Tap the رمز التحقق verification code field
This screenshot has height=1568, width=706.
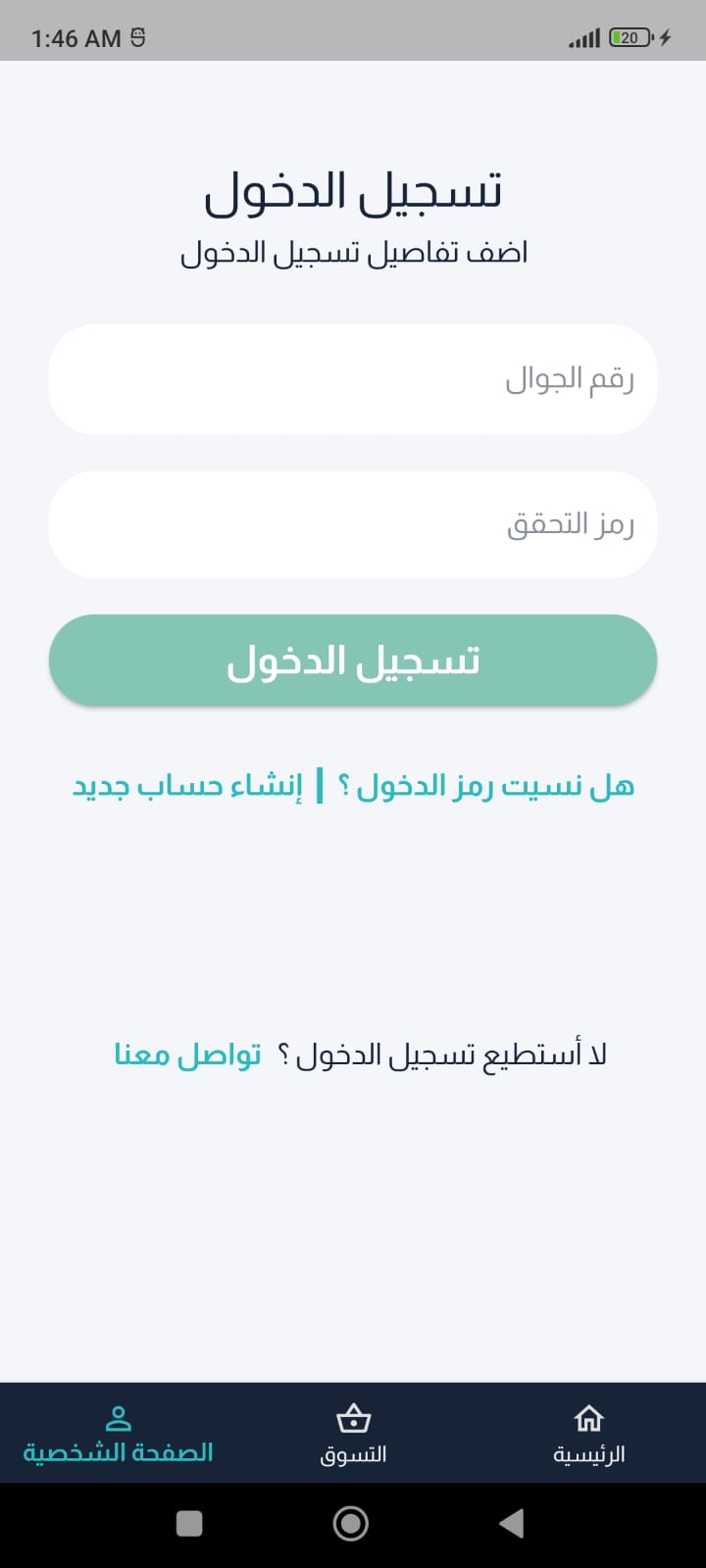(x=353, y=524)
